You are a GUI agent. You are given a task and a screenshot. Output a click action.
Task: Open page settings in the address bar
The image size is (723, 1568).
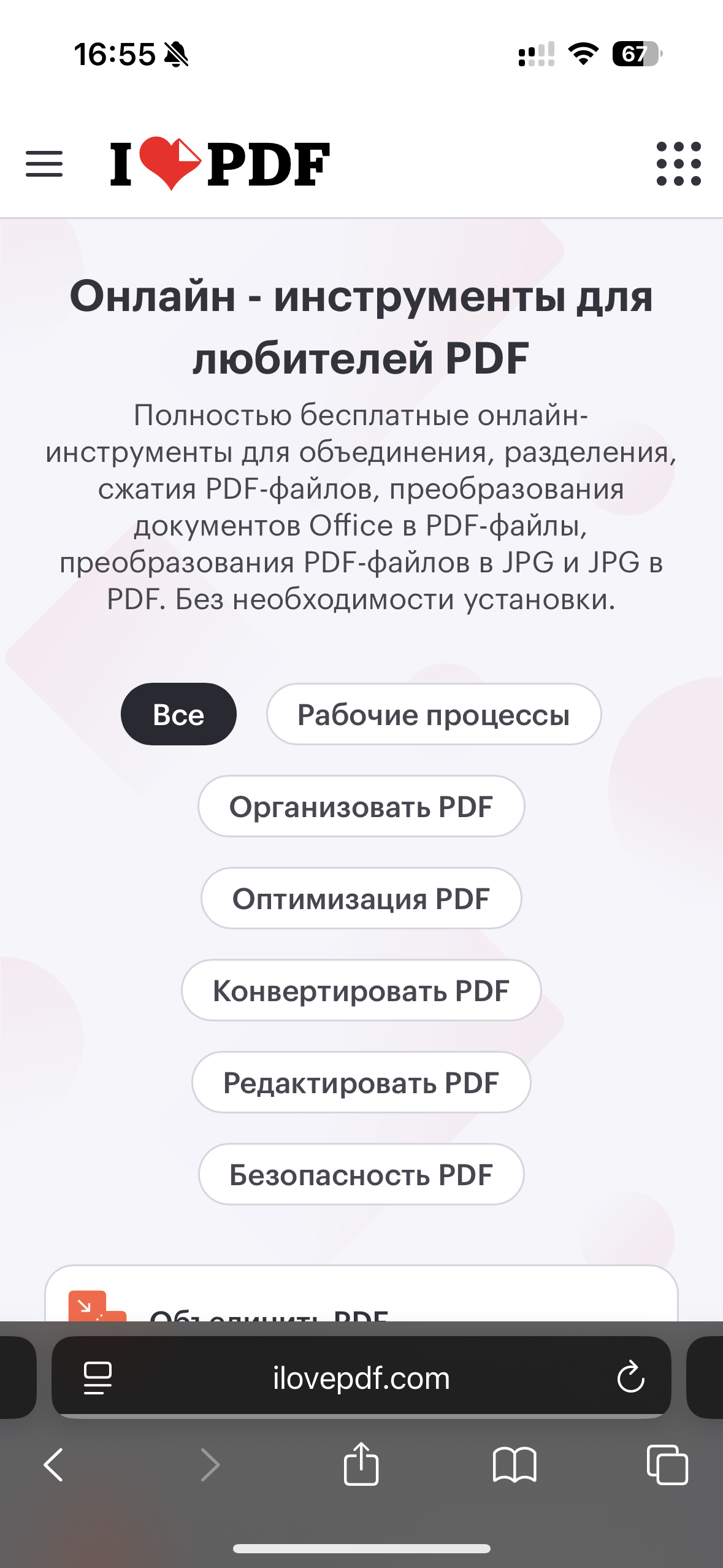(98, 1378)
